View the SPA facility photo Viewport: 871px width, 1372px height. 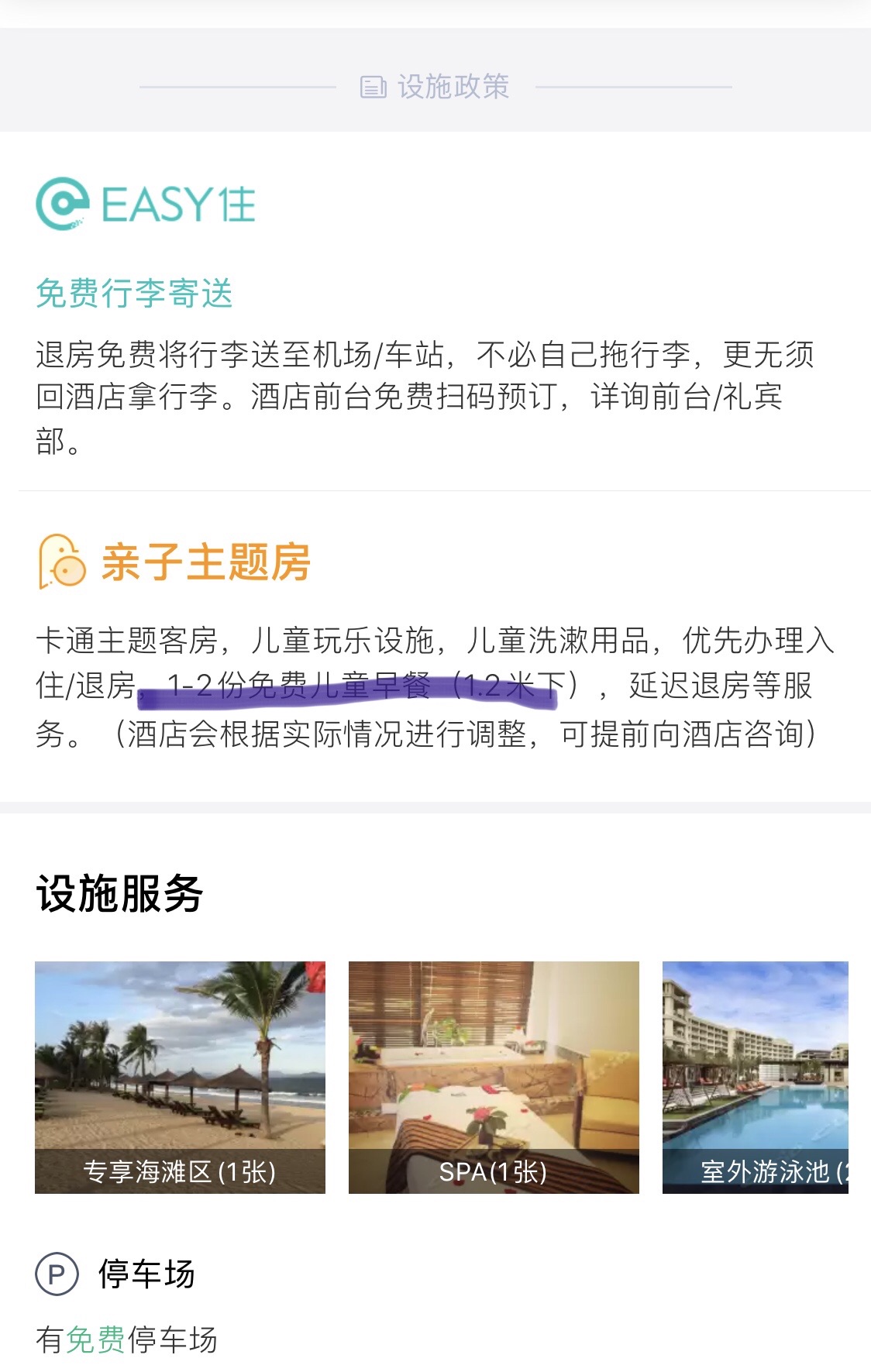click(494, 1076)
